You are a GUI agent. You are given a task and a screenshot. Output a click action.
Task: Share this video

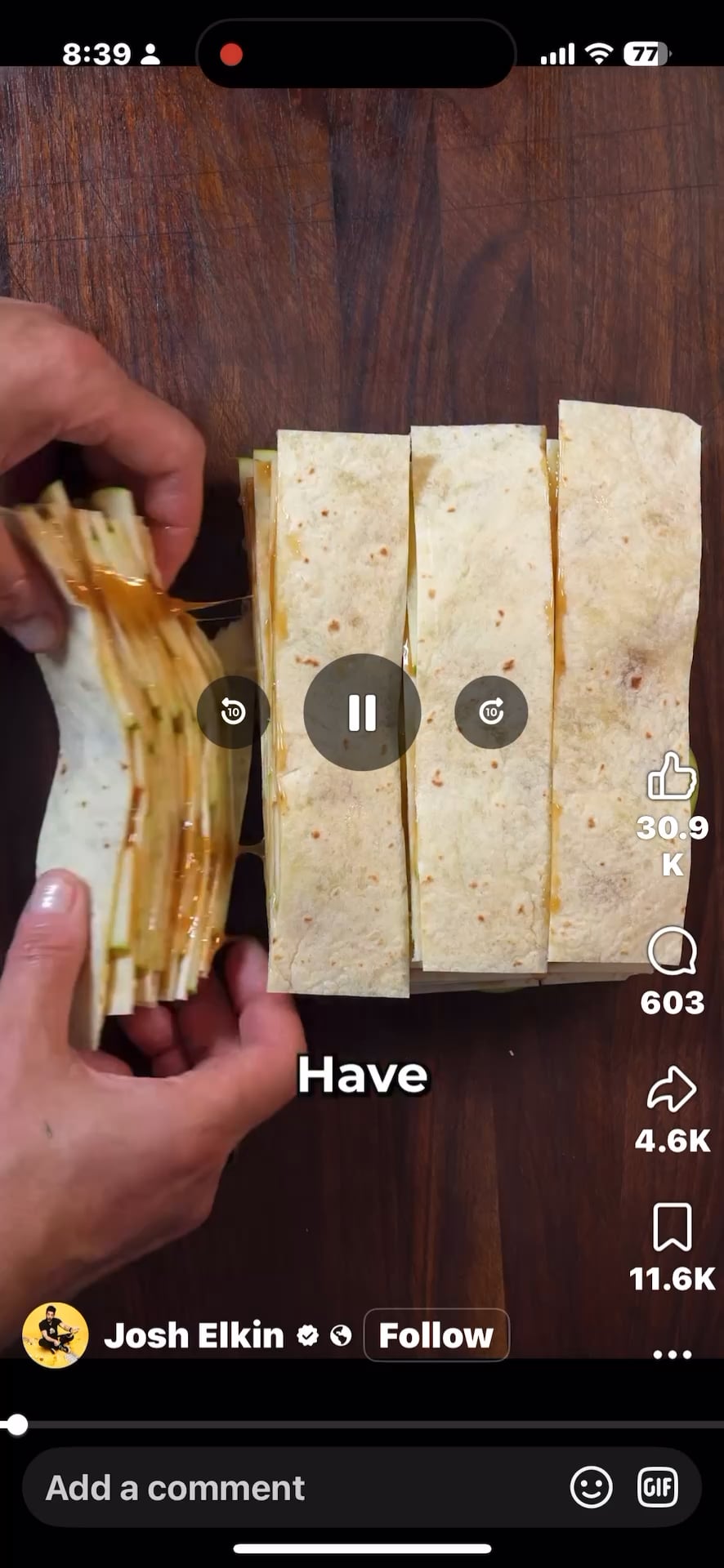(x=672, y=1089)
